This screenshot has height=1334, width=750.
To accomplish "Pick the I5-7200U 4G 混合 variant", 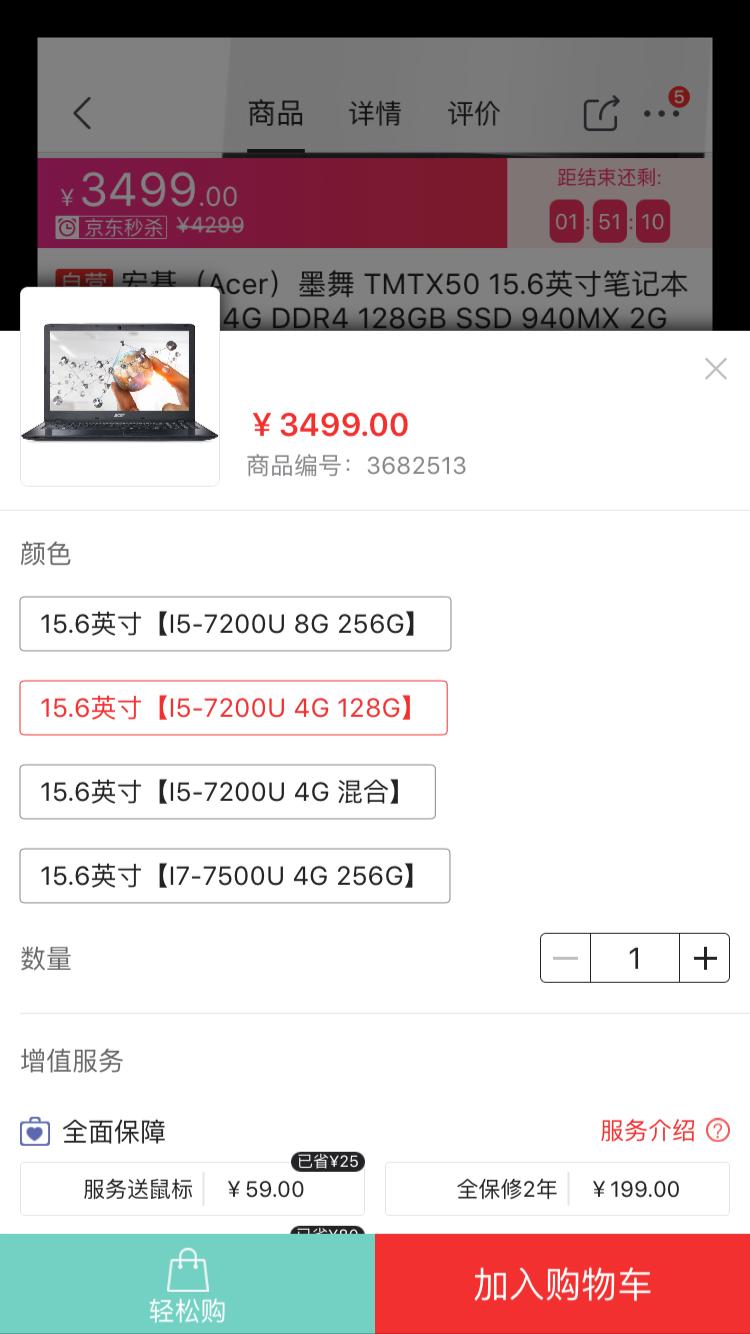I will (x=227, y=792).
